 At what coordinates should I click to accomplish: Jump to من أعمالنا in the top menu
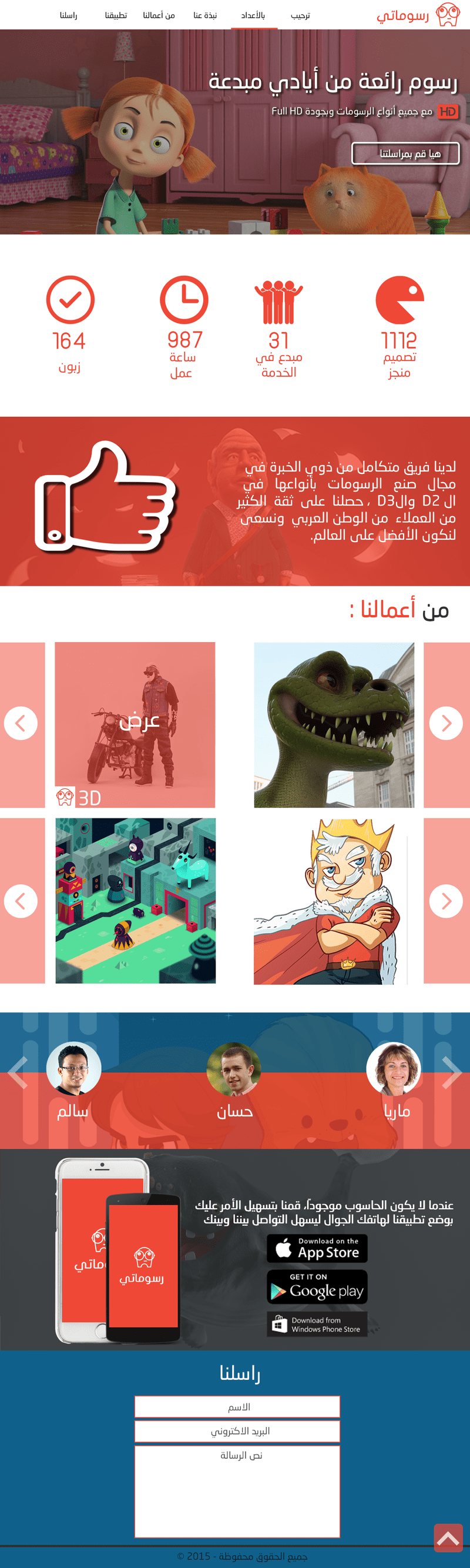(x=159, y=15)
